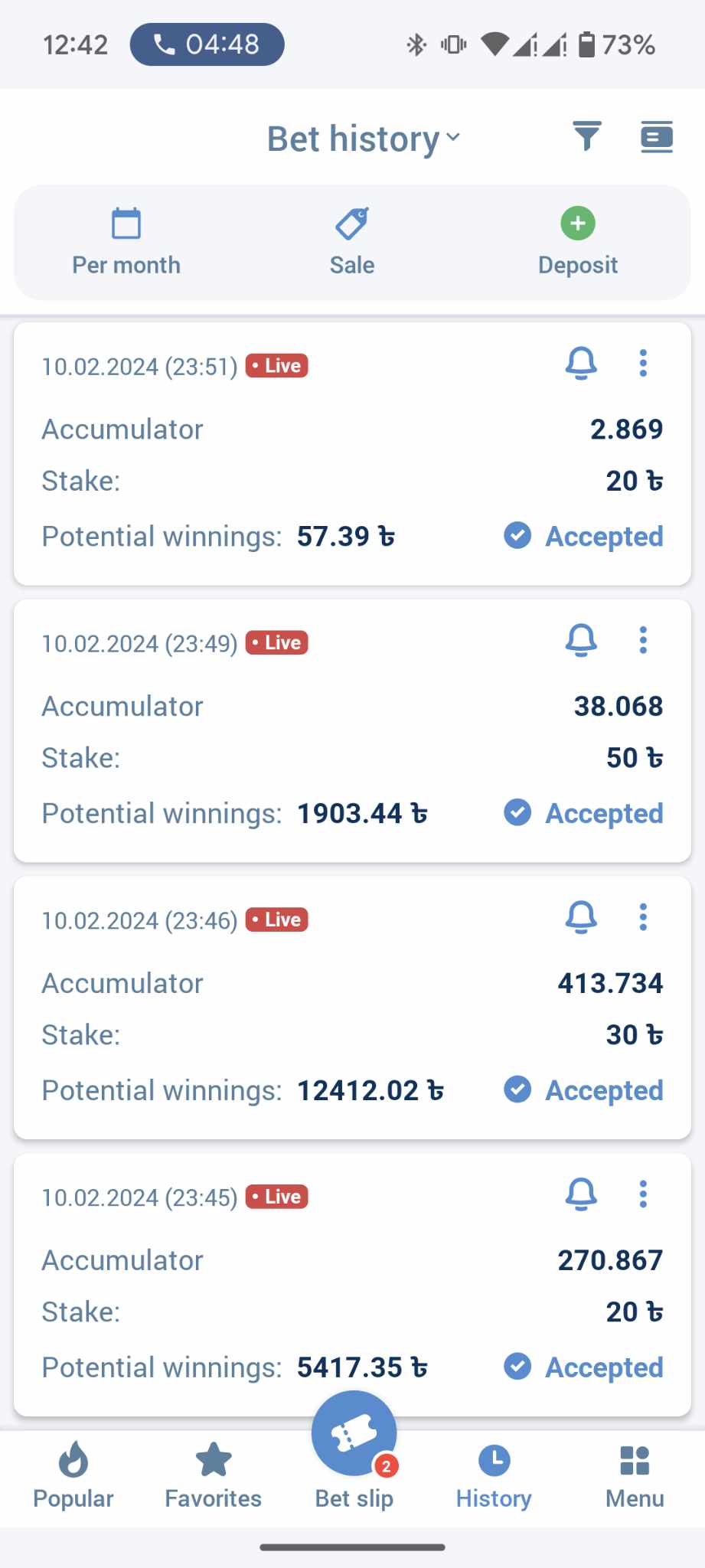Tap Deposit to add funds

[x=578, y=242]
